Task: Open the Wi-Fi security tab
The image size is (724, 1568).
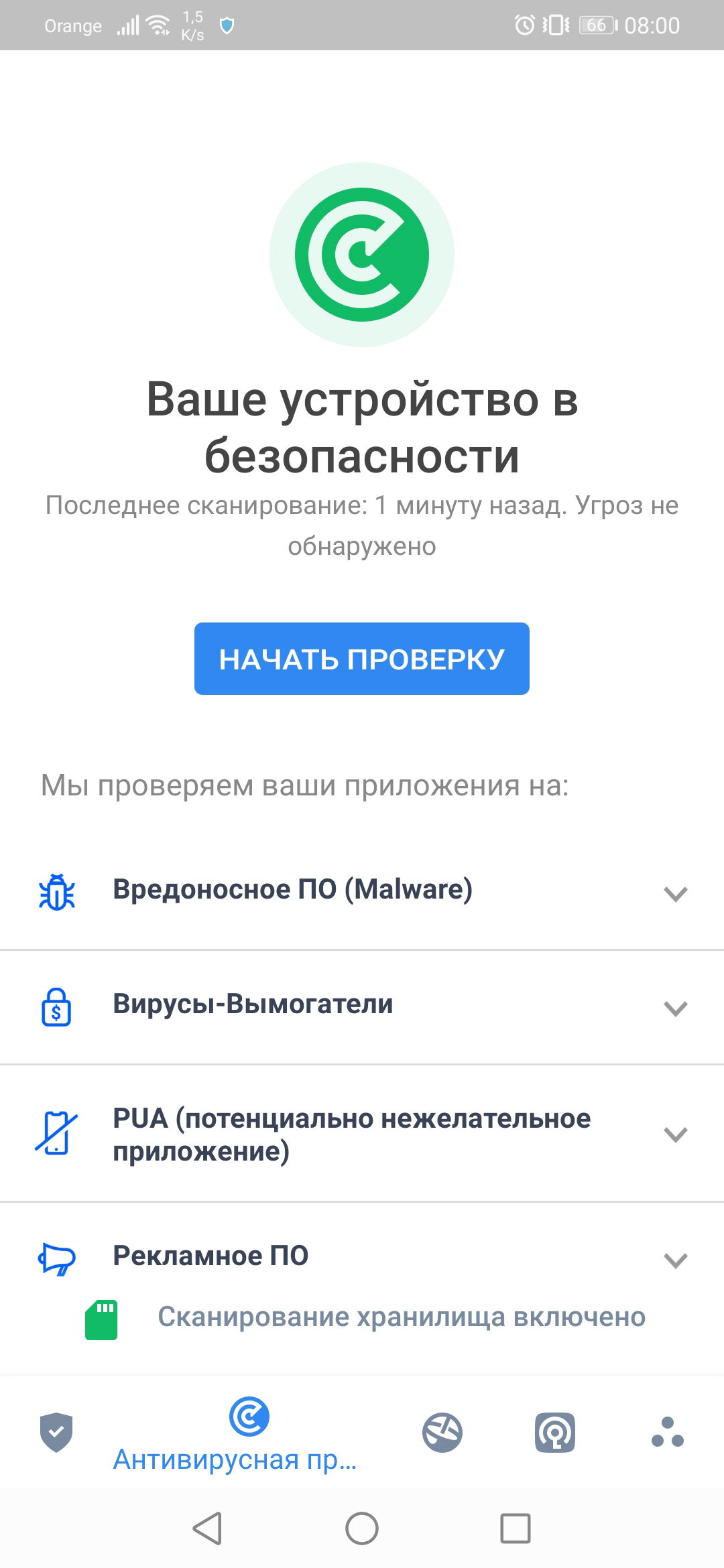Action: [554, 1433]
